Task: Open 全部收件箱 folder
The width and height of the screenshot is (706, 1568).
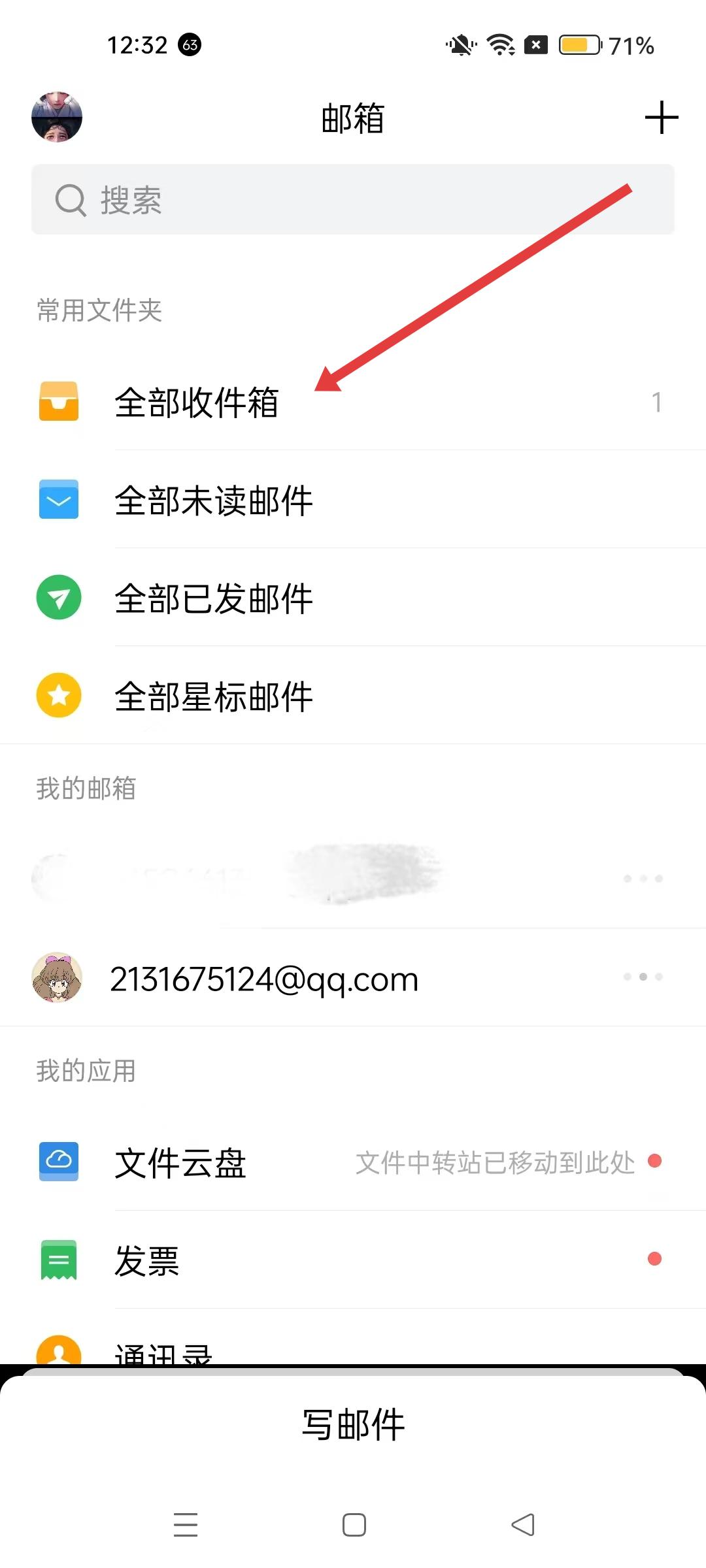Action: (x=196, y=402)
